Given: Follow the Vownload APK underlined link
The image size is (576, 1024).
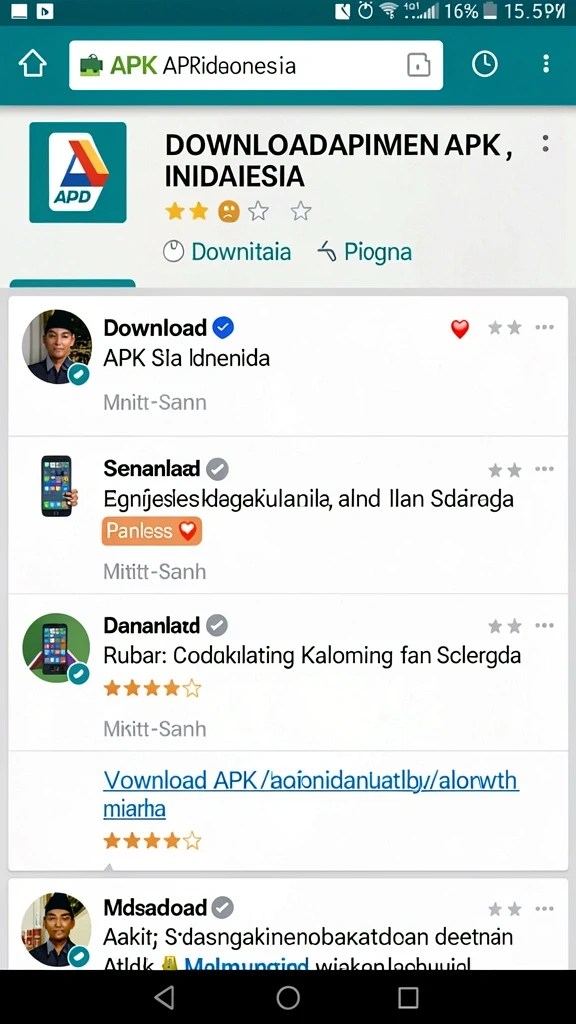Looking at the screenshot, I should point(311,794).
